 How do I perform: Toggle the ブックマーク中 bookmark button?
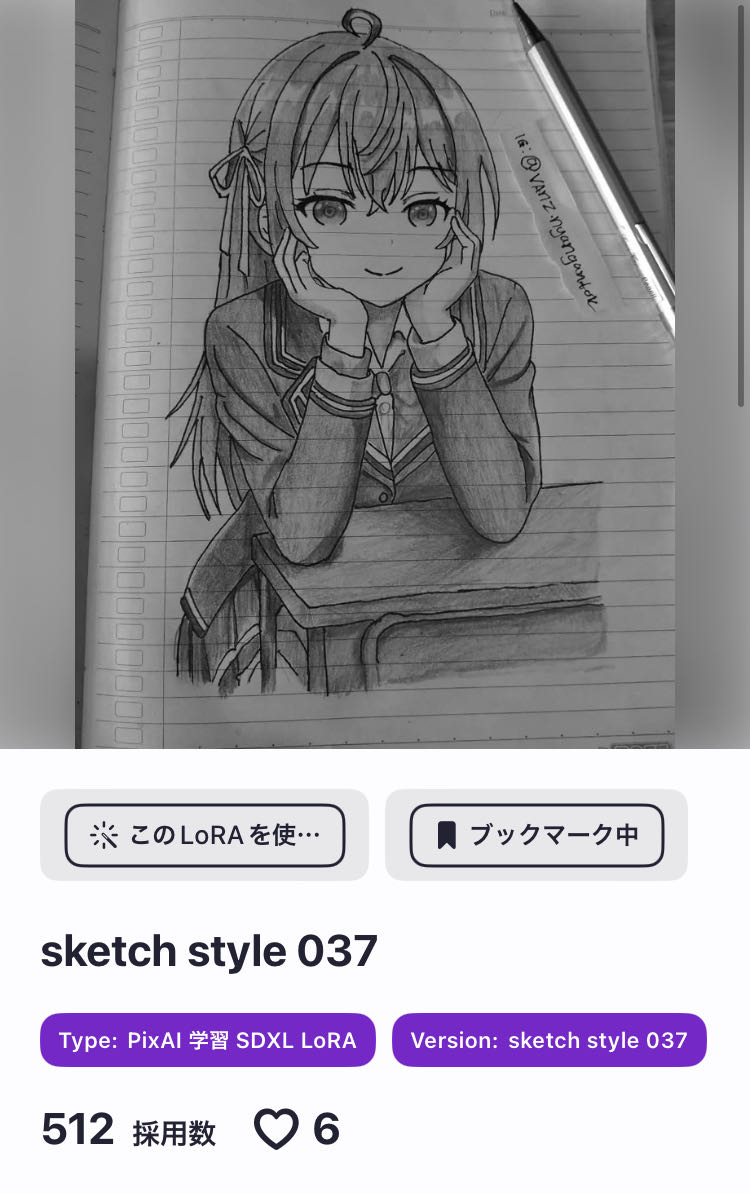pos(537,835)
